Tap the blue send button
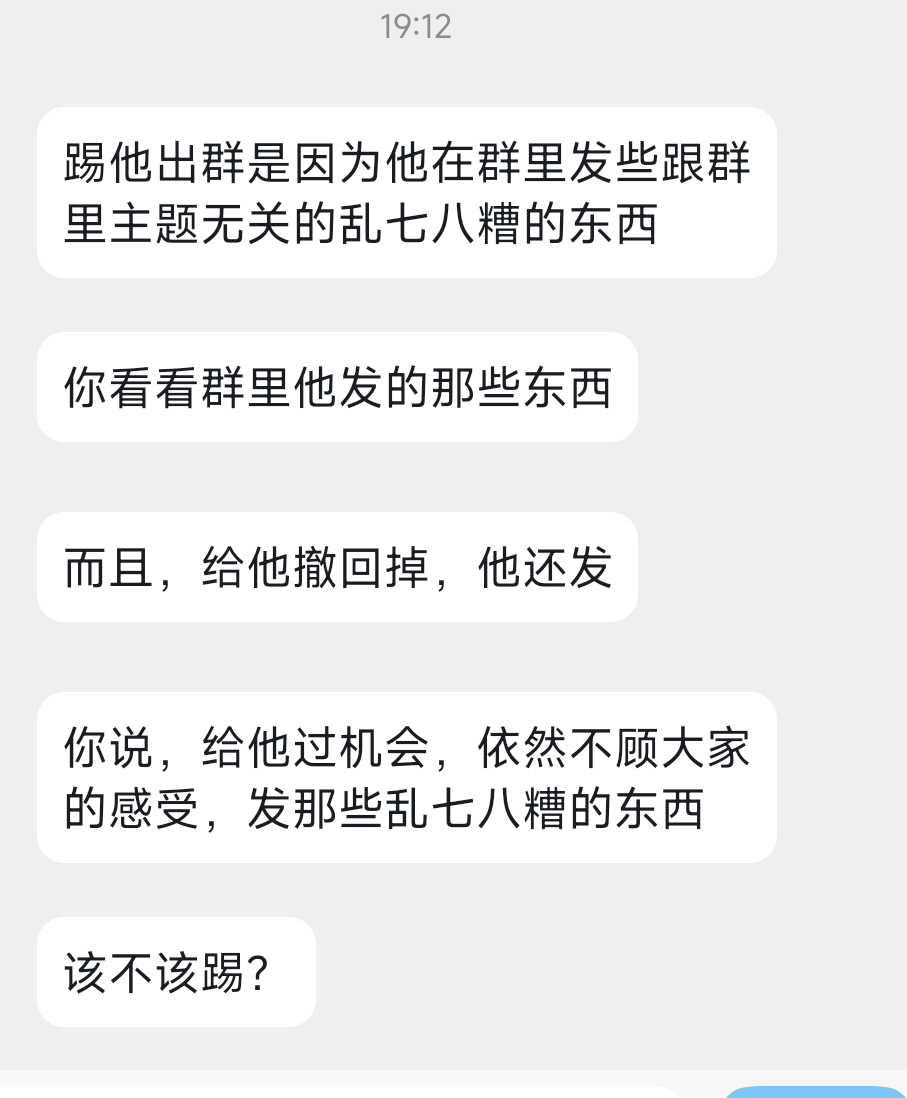 click(812, 1092)
